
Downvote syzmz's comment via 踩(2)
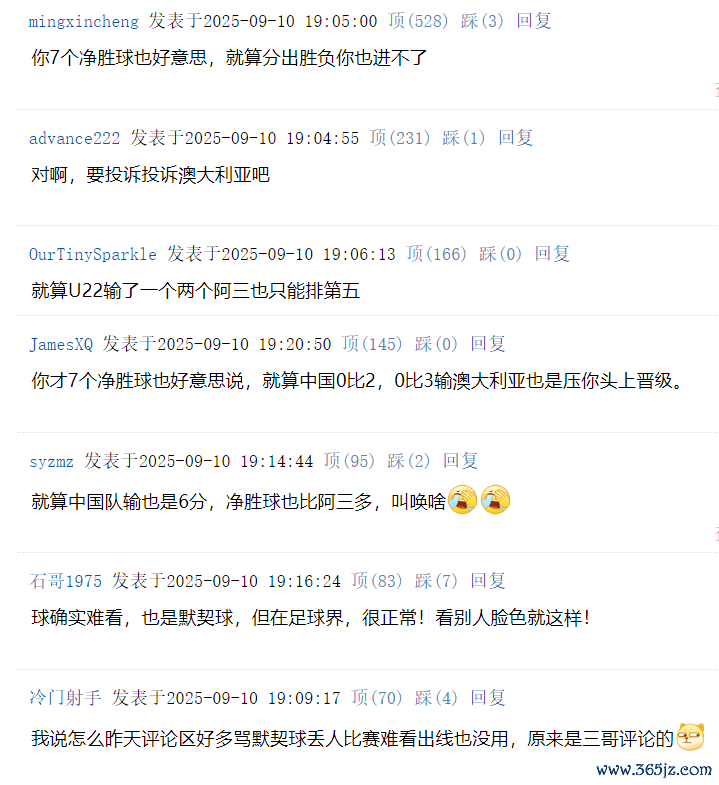pyautogui.click(x=409, y=461)
